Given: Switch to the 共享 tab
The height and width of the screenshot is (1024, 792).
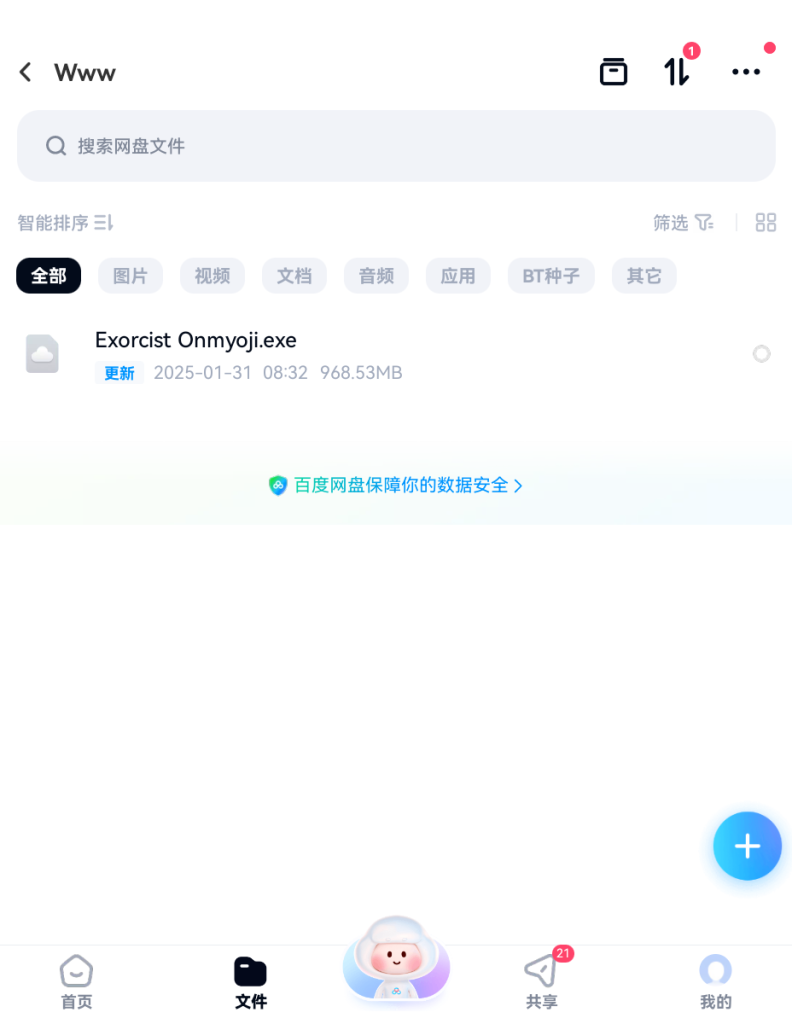Looking at the screenshot, I should 541,982.
